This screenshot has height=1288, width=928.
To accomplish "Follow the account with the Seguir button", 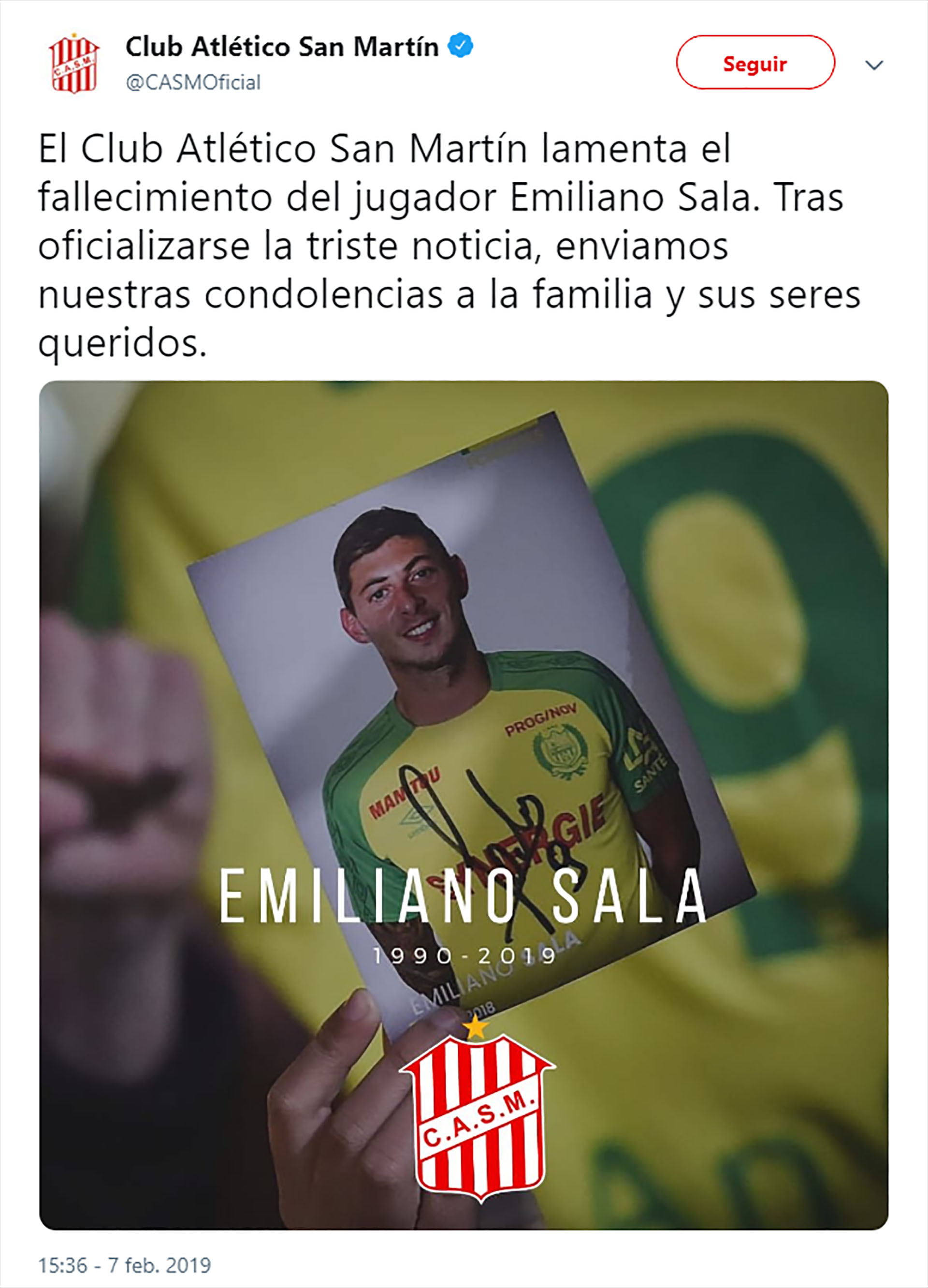I will 755,62.
